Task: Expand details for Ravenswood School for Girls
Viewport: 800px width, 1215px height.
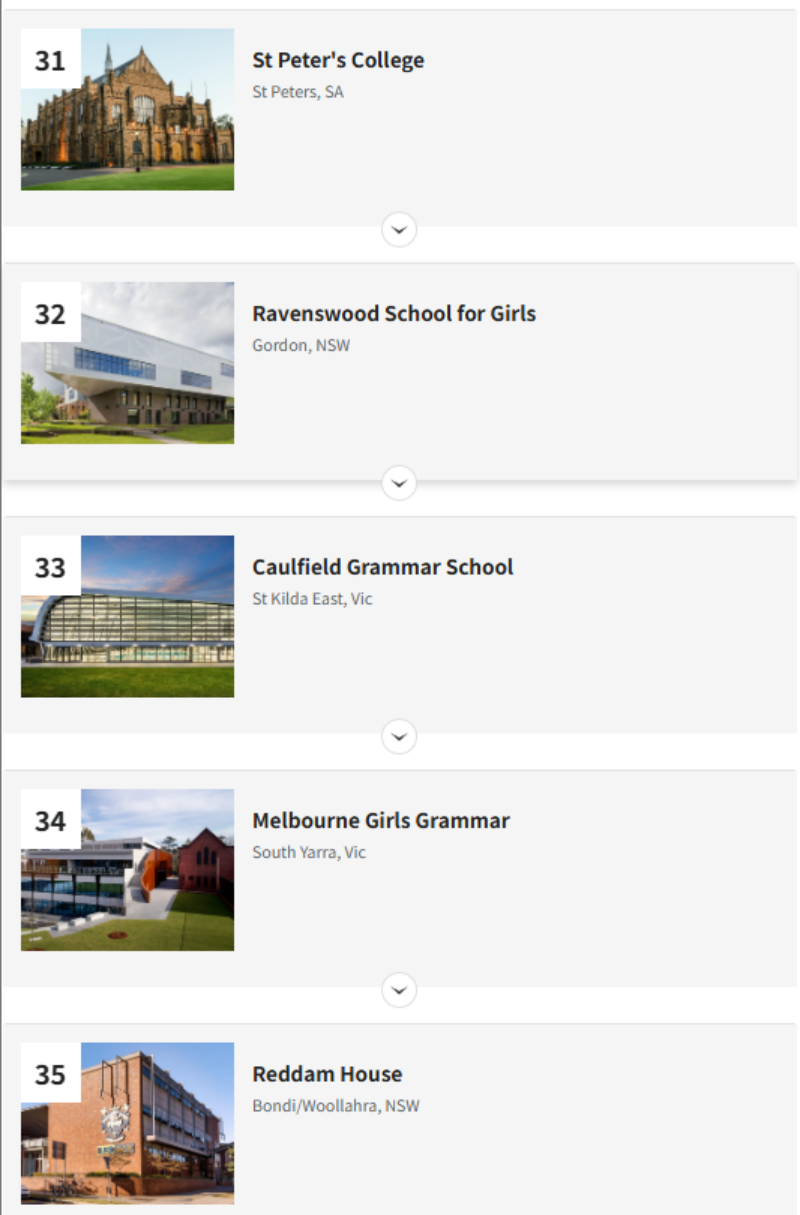Action: pyautogui.click(x=399, y=483)
